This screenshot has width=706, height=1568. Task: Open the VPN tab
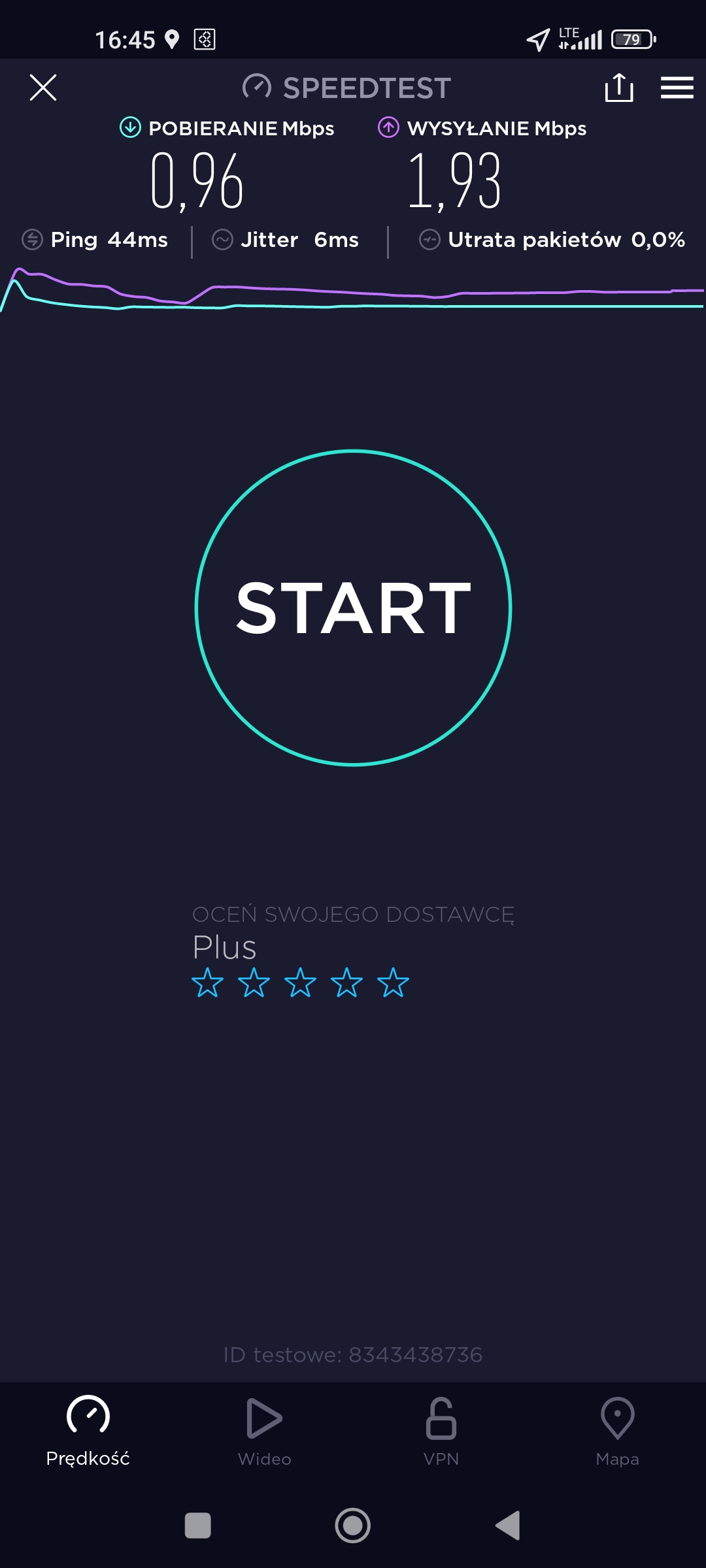(x=441, y=1431)
